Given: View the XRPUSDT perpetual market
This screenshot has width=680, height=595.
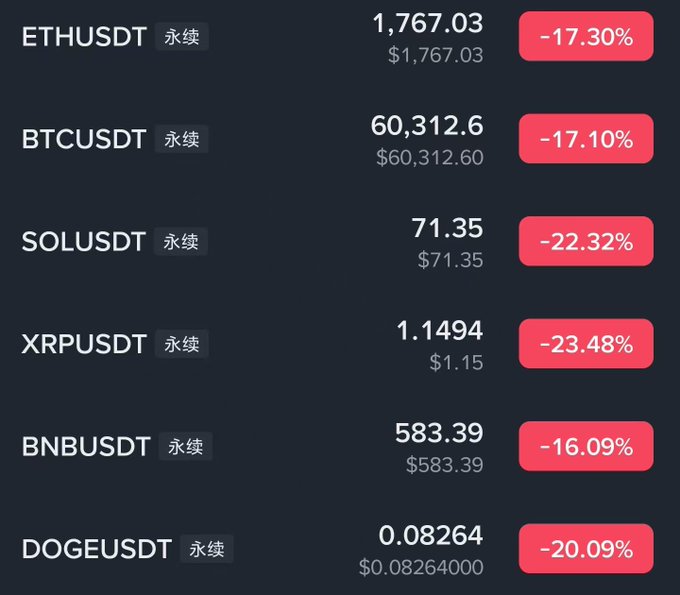Looking at the screenshot, I should [x=85, y=344].
